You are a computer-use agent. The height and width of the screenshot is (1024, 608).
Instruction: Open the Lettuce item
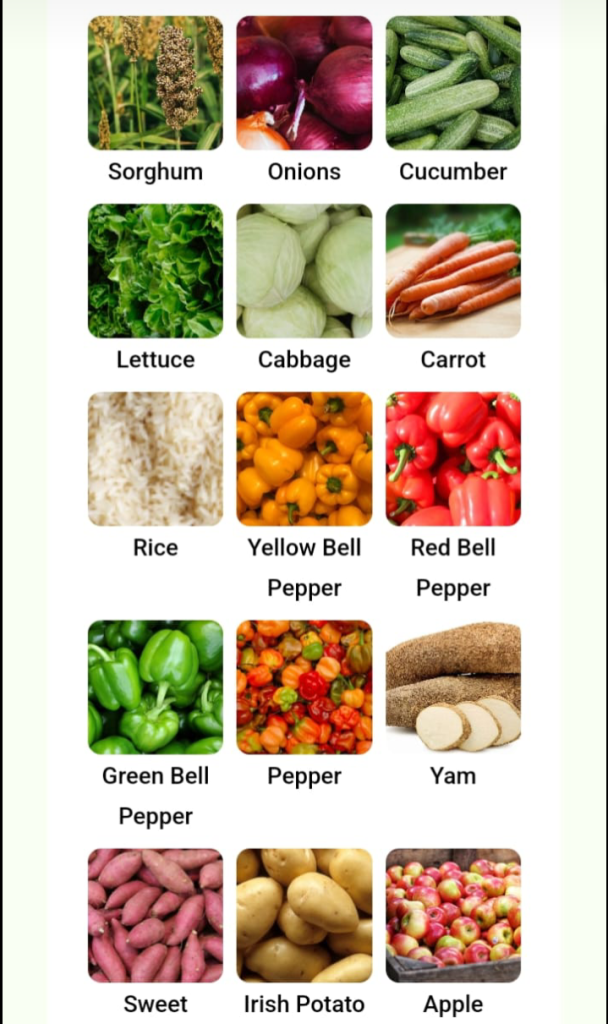pyautogui.click(x=155, y=271)
